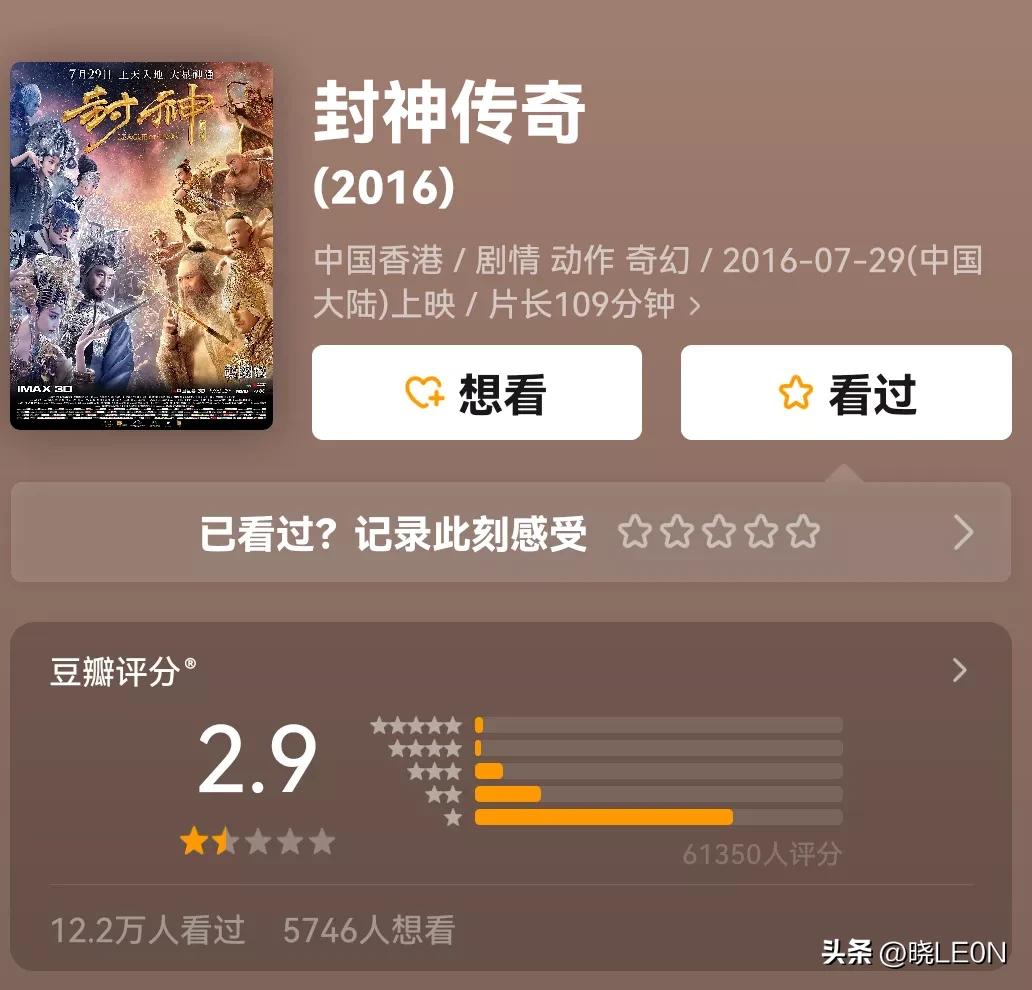This screenshot has height=990, width=1032.
Task: Open the 豆瓣评分 rating details chevron
Action: pyautogui.click(x=959, y=670)
